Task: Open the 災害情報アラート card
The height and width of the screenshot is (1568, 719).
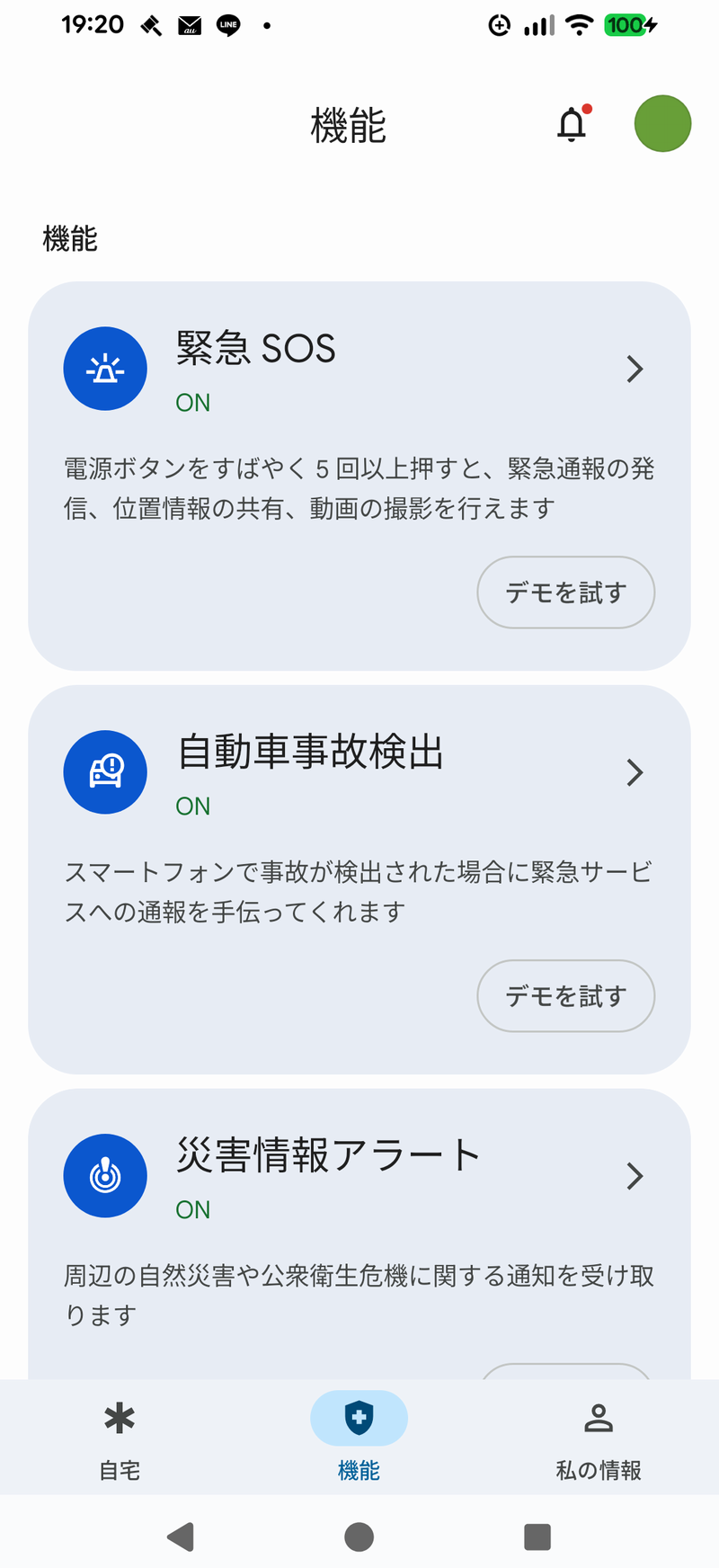Action: pyautogui.click(x=359, y=1177)
